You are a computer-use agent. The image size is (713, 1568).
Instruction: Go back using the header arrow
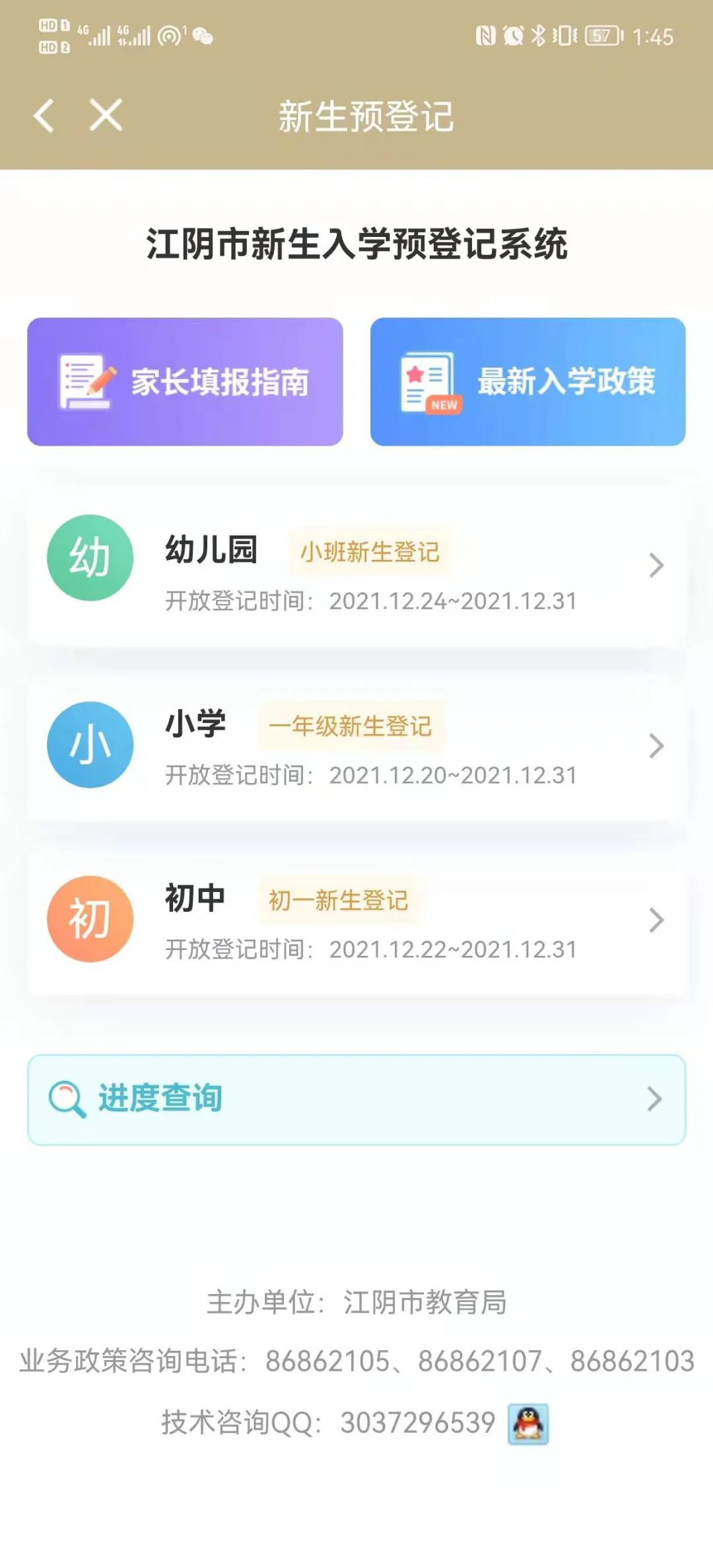(45, 116)
